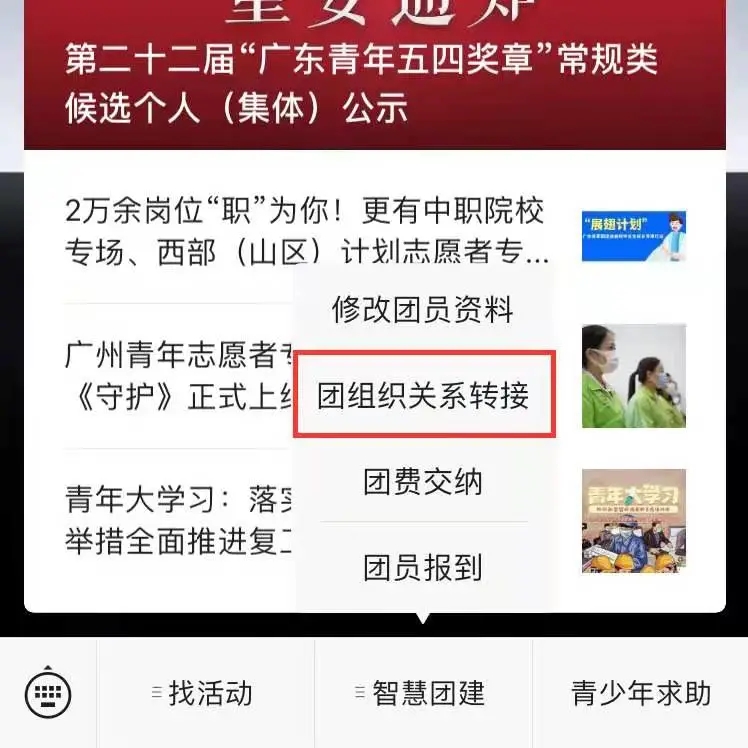Screen dimensions: 748x748
Task: Choose 团员报到
Action: tap(423, 567)
